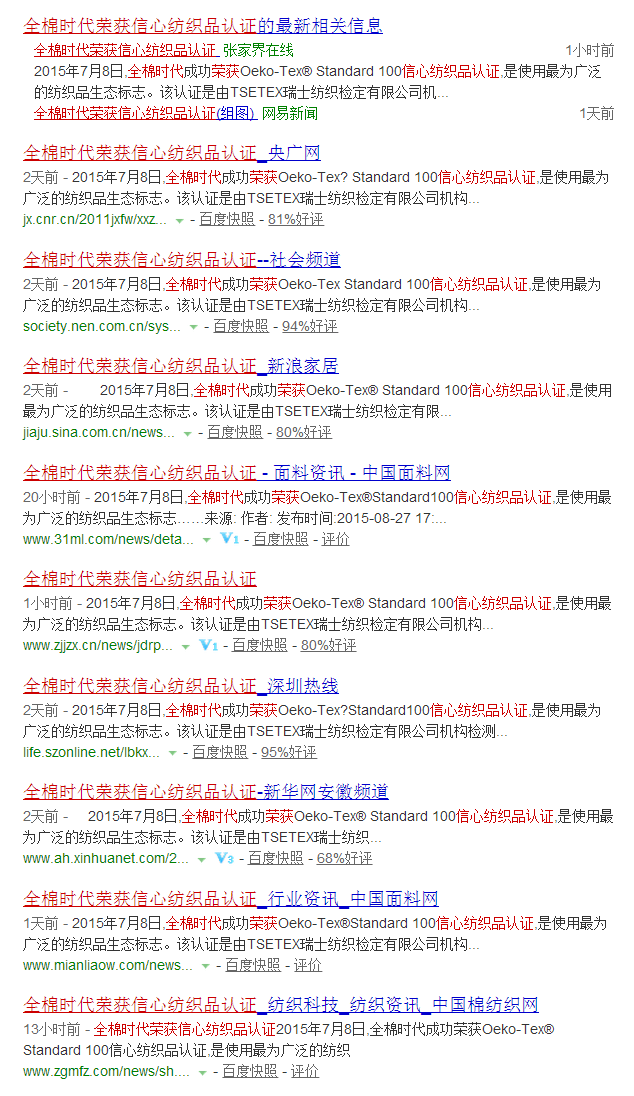View 百度快照 for jx.cnr.cn result
Image resolution: width=634 pixels, height=1096 pixels.
[227, 219]
